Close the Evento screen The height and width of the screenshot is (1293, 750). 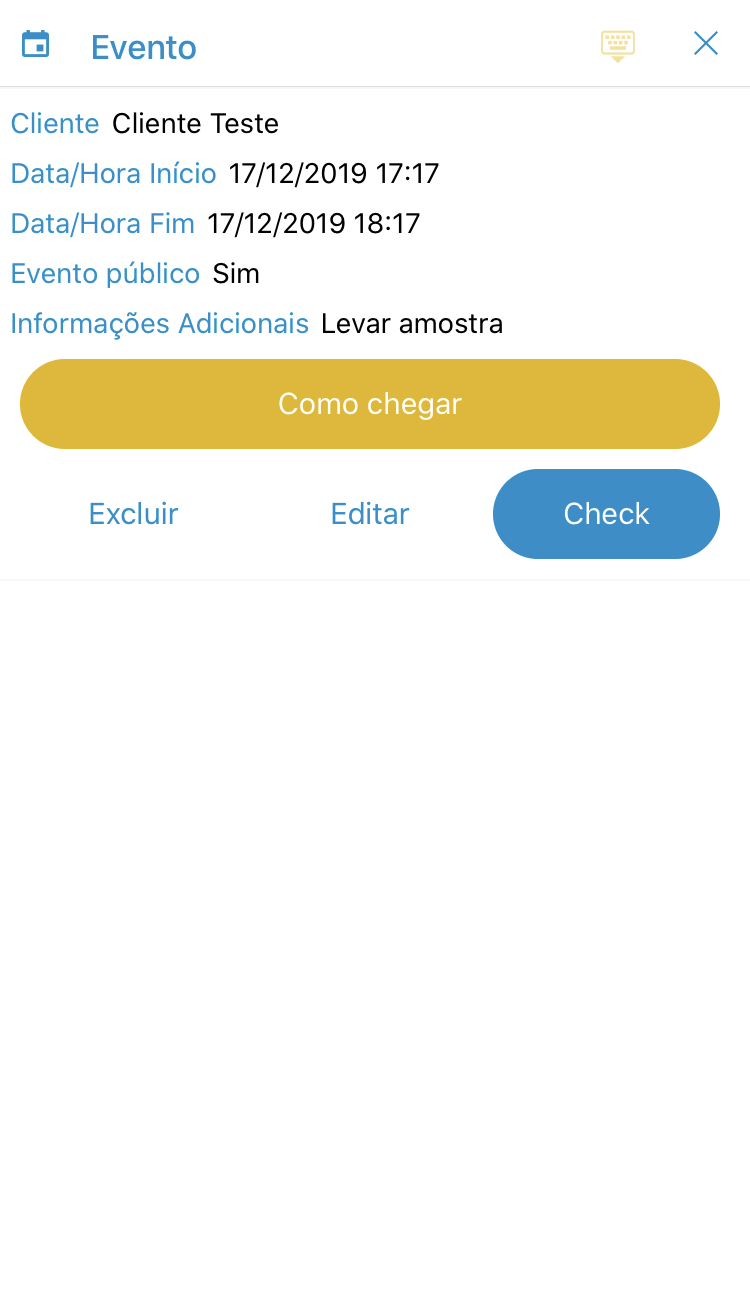706,44
